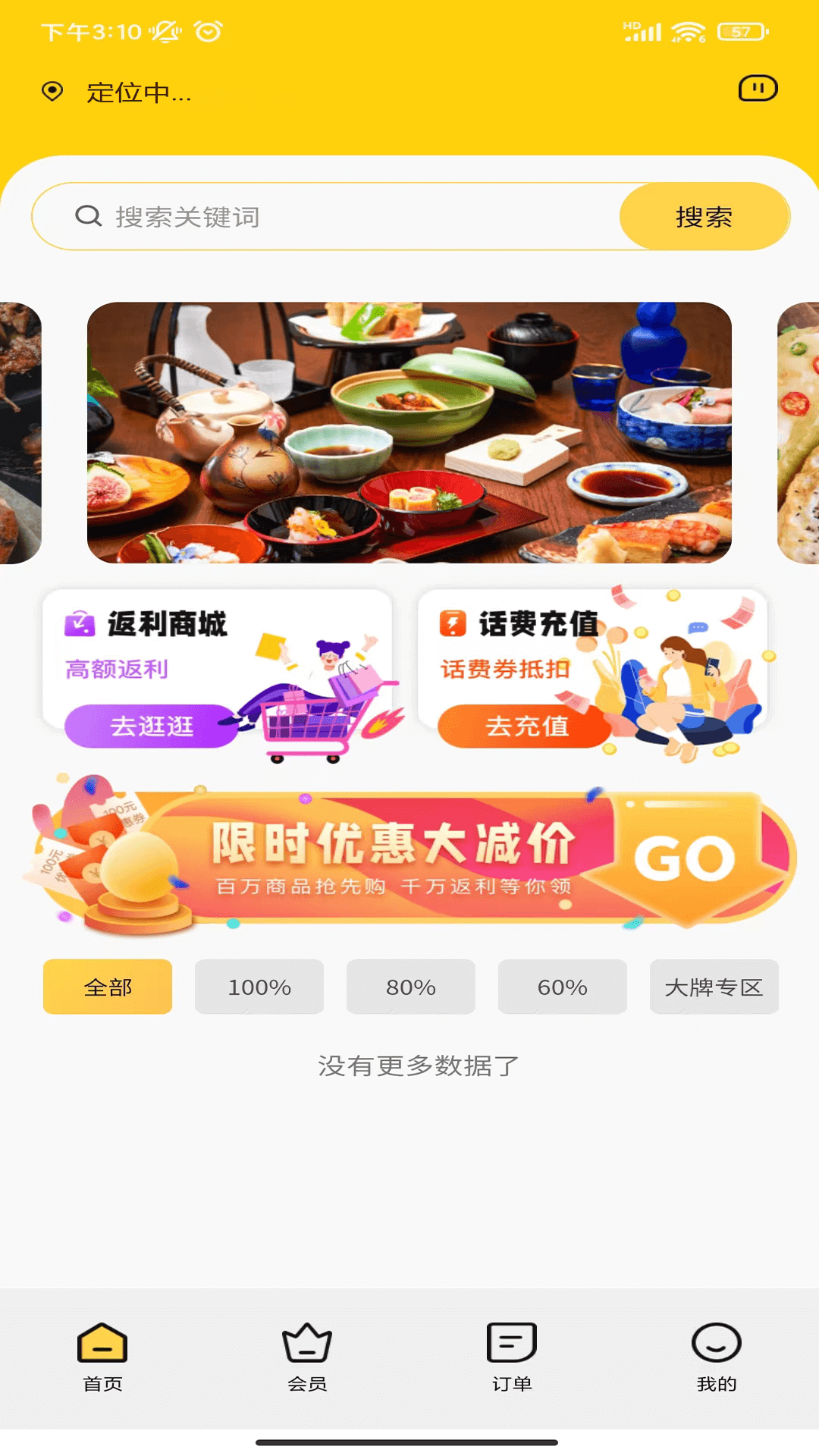Filter by 100% rebate

259,987
